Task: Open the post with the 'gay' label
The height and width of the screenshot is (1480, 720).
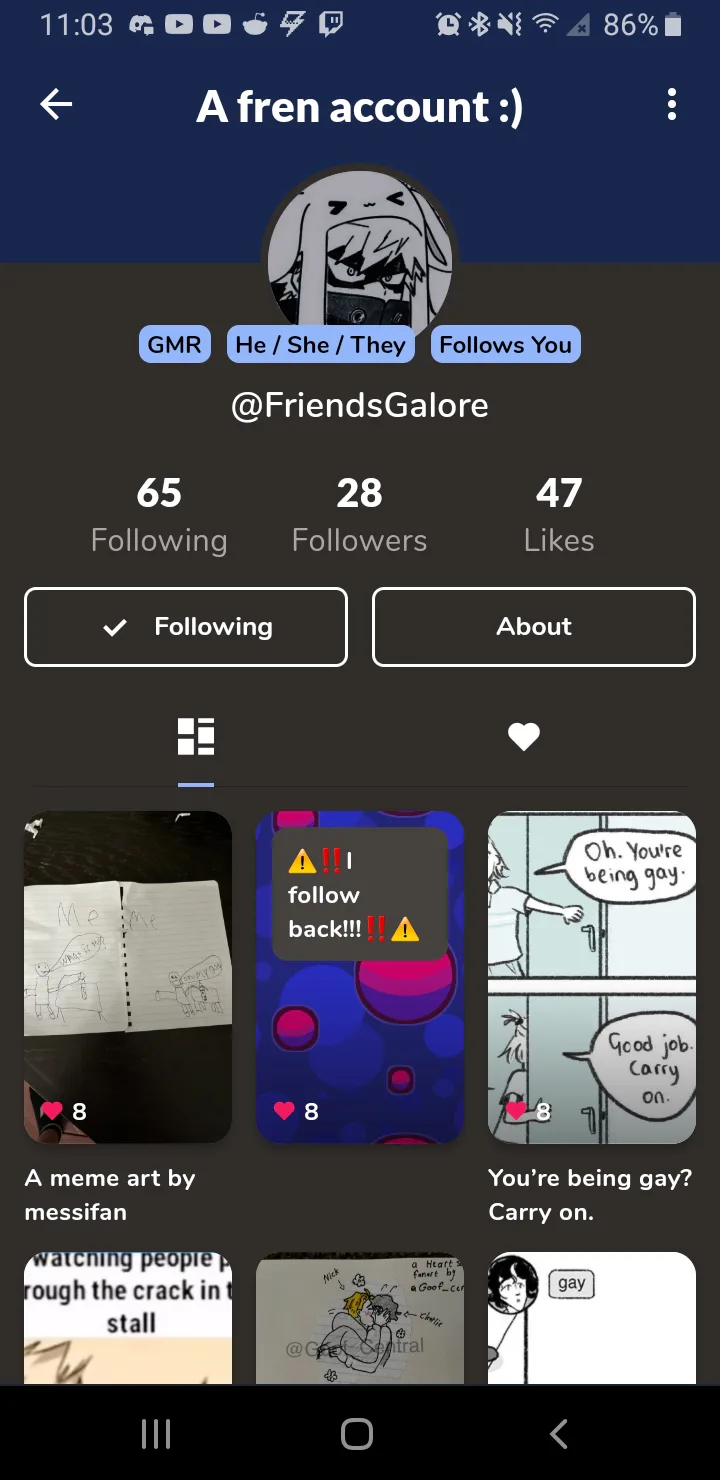Action: (592, 1318)
